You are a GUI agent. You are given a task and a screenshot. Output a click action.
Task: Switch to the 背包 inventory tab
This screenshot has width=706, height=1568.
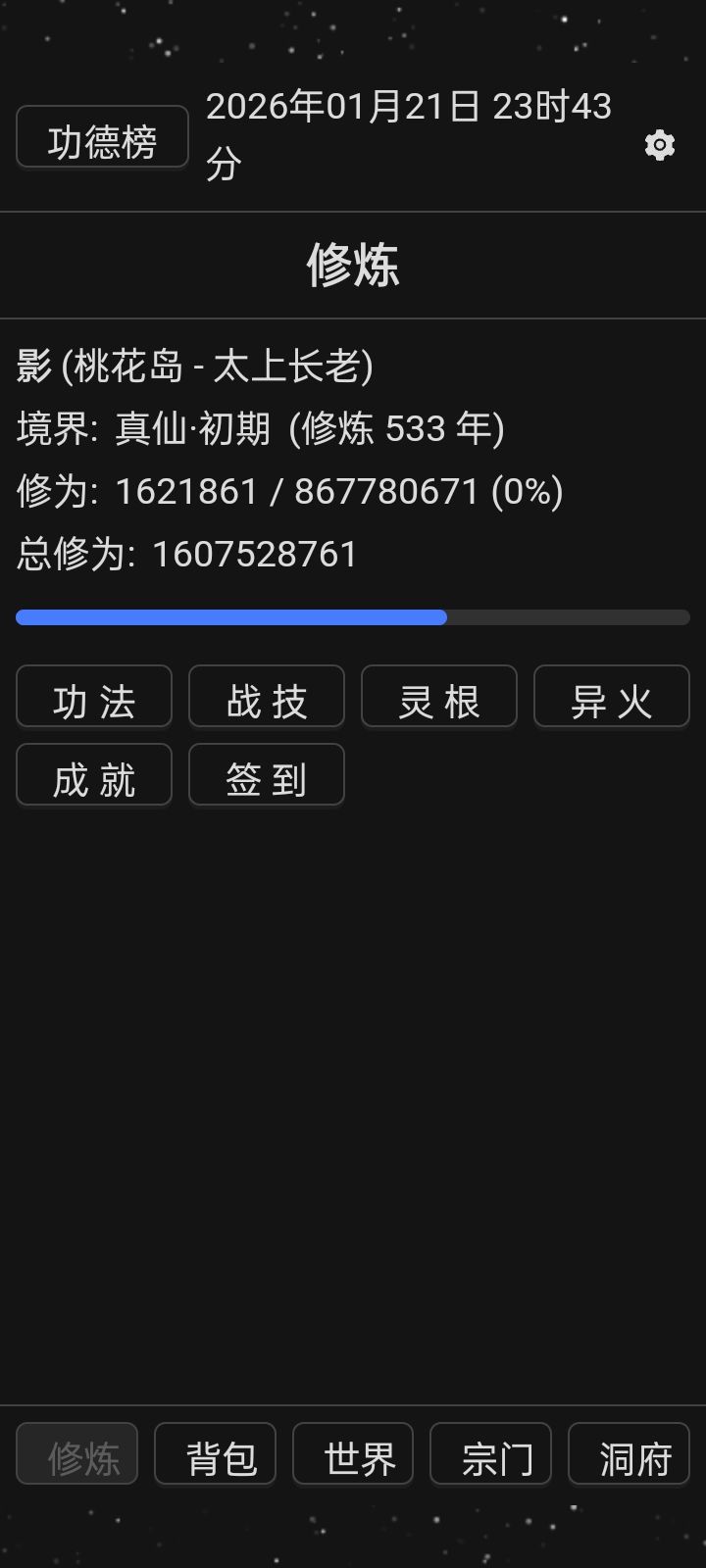(x=215, y=1454)
